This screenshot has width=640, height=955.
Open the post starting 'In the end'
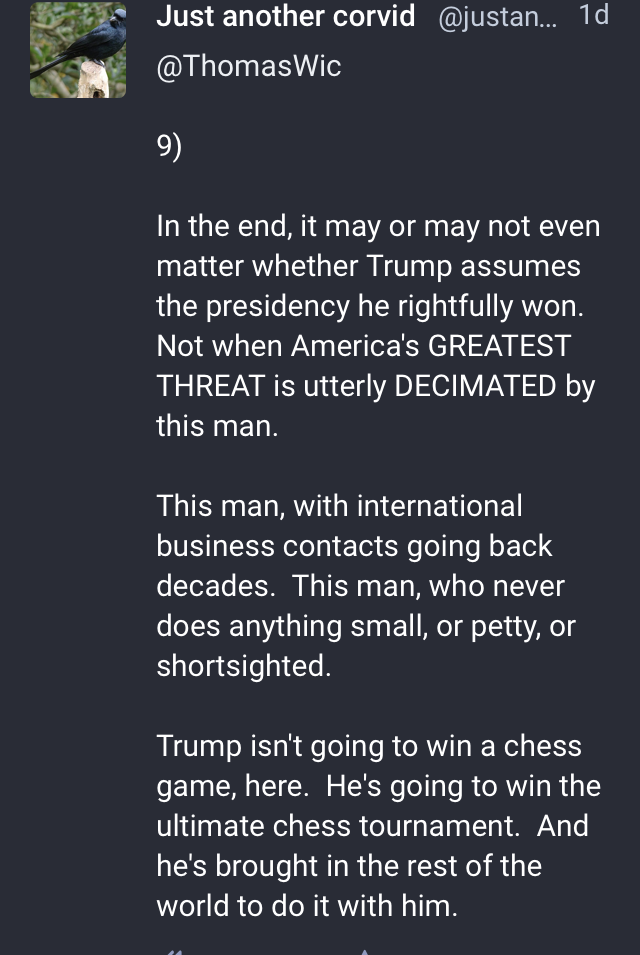coord(378,327)
